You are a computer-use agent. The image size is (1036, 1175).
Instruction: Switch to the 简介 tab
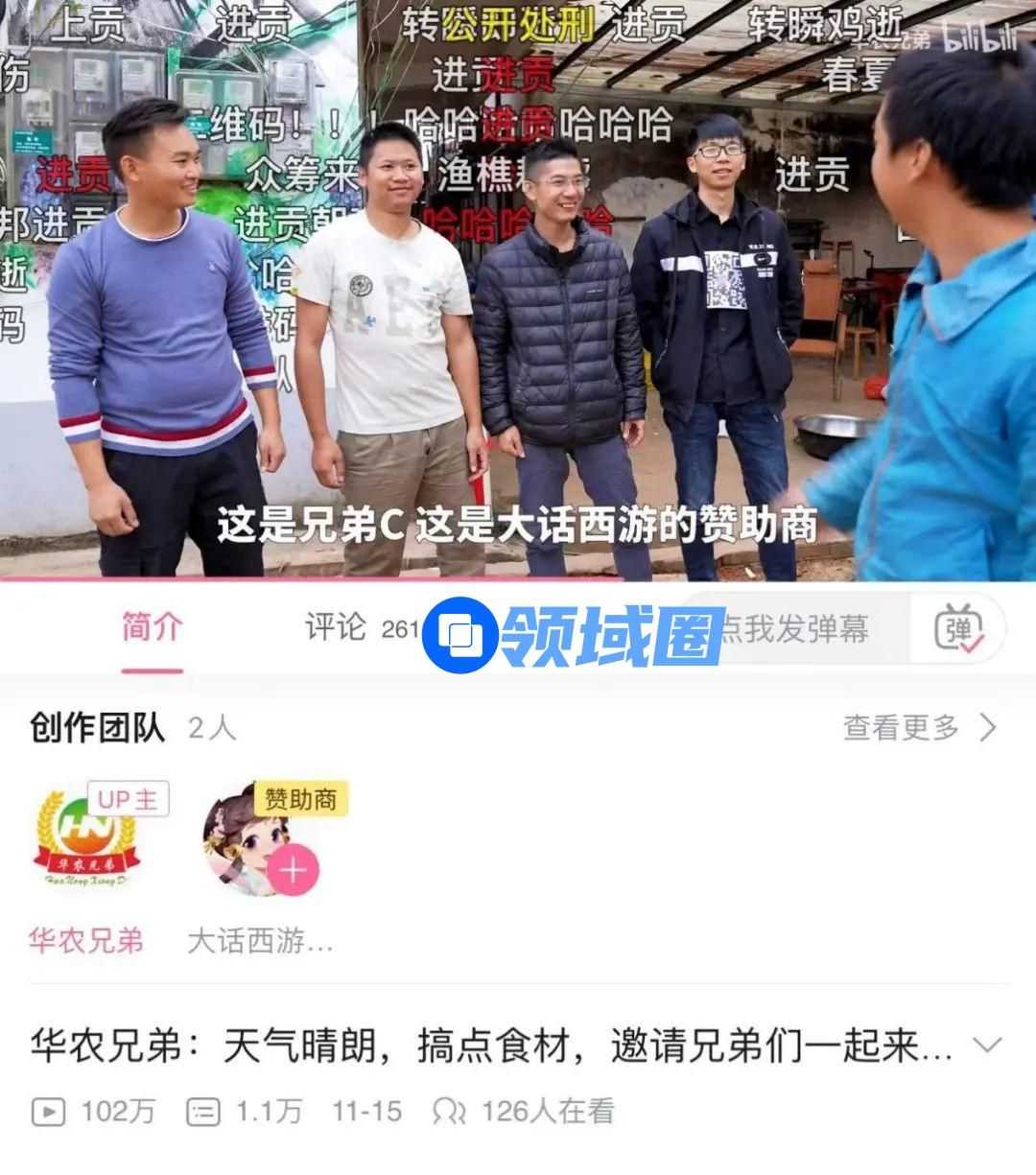(x=152, y=627)
